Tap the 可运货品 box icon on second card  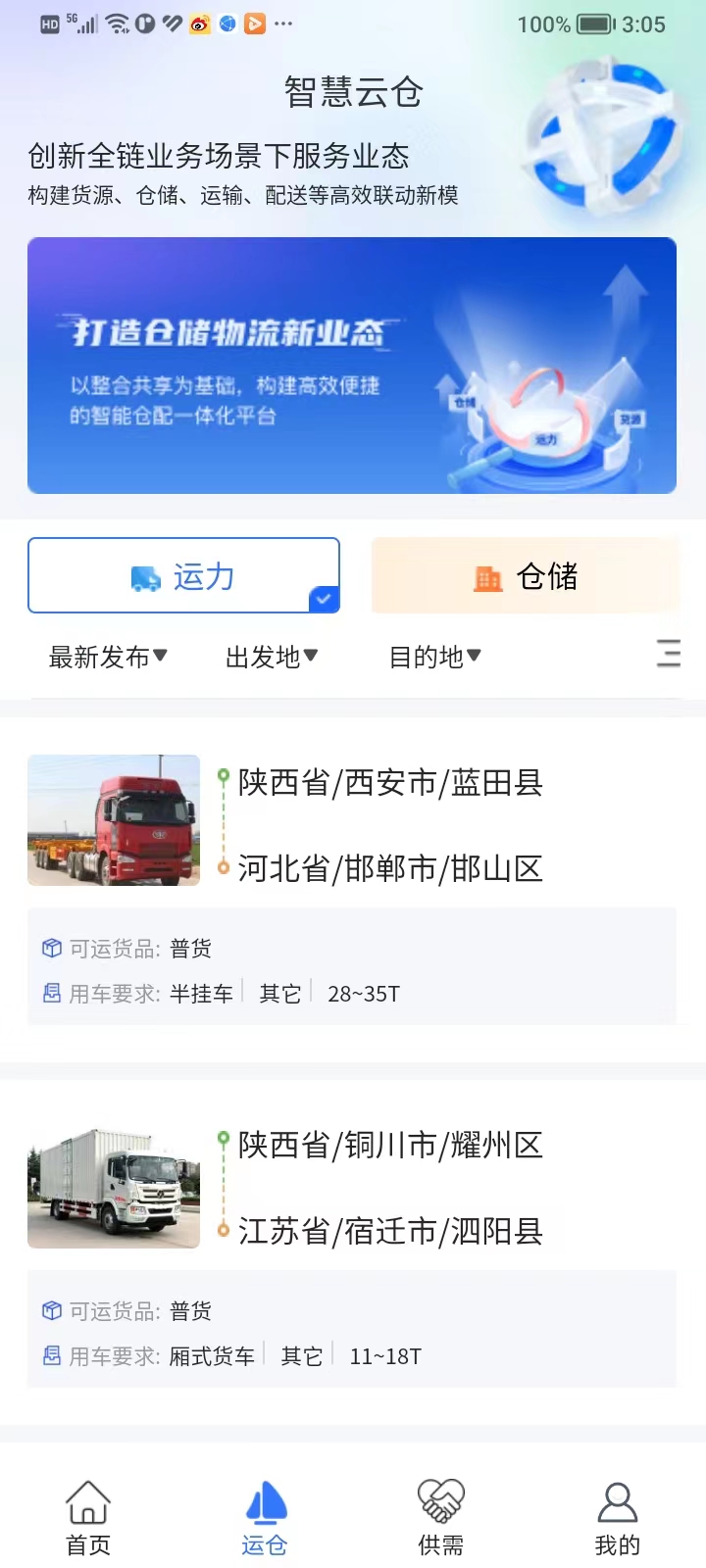(x=51, y=1310)
